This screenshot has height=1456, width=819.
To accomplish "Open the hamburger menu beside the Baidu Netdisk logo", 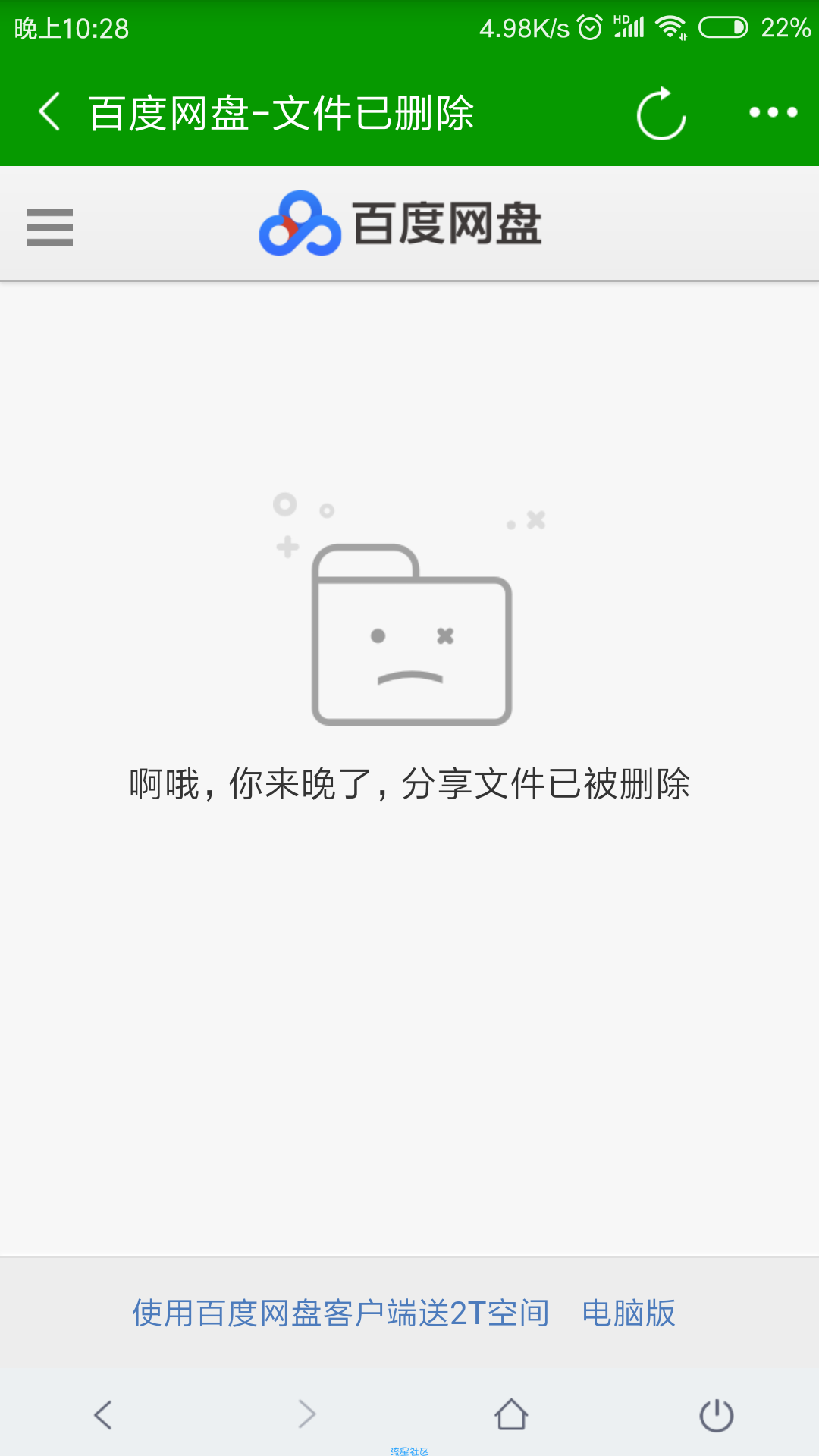I will [x=50, y=227].
